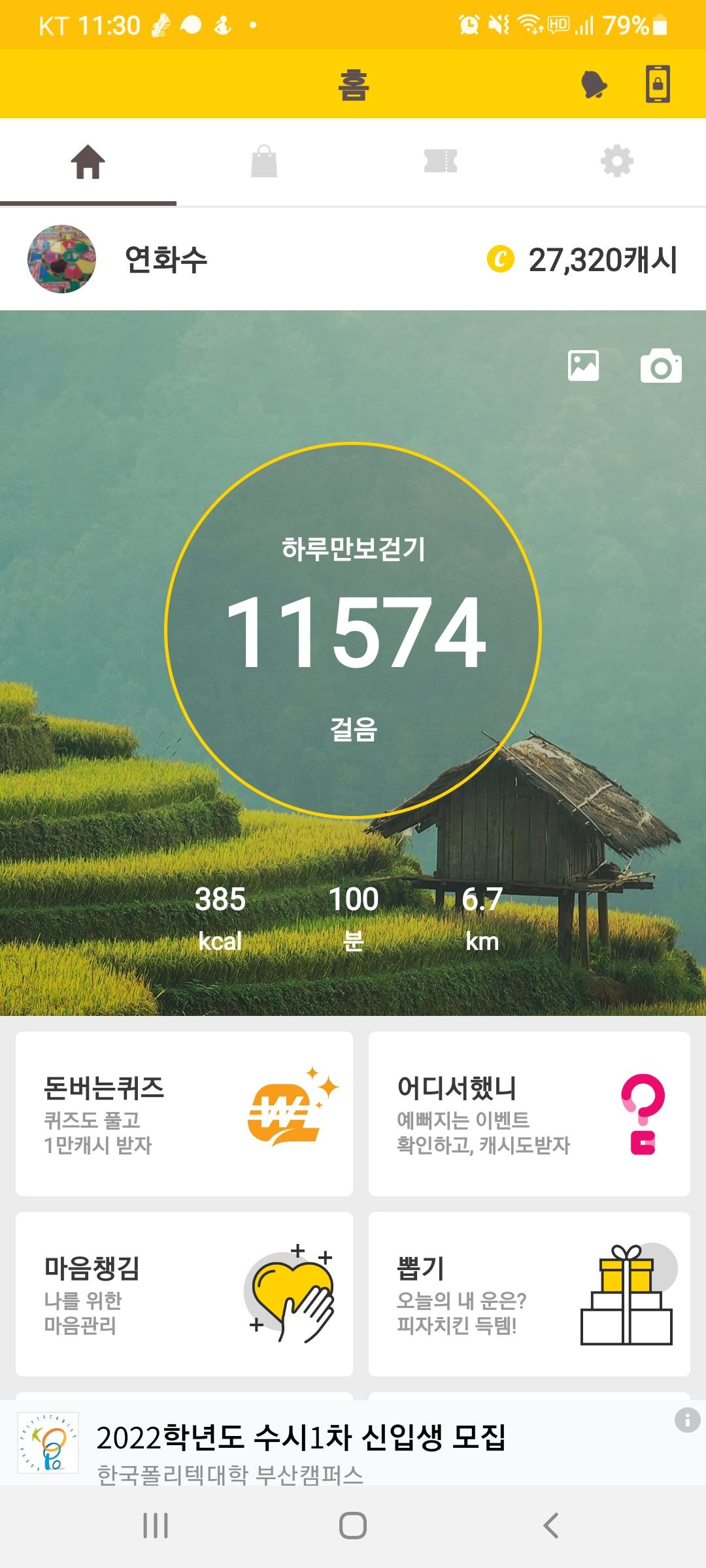Open the 뽑기 lucky draw card

click(x=529, y=1294)
